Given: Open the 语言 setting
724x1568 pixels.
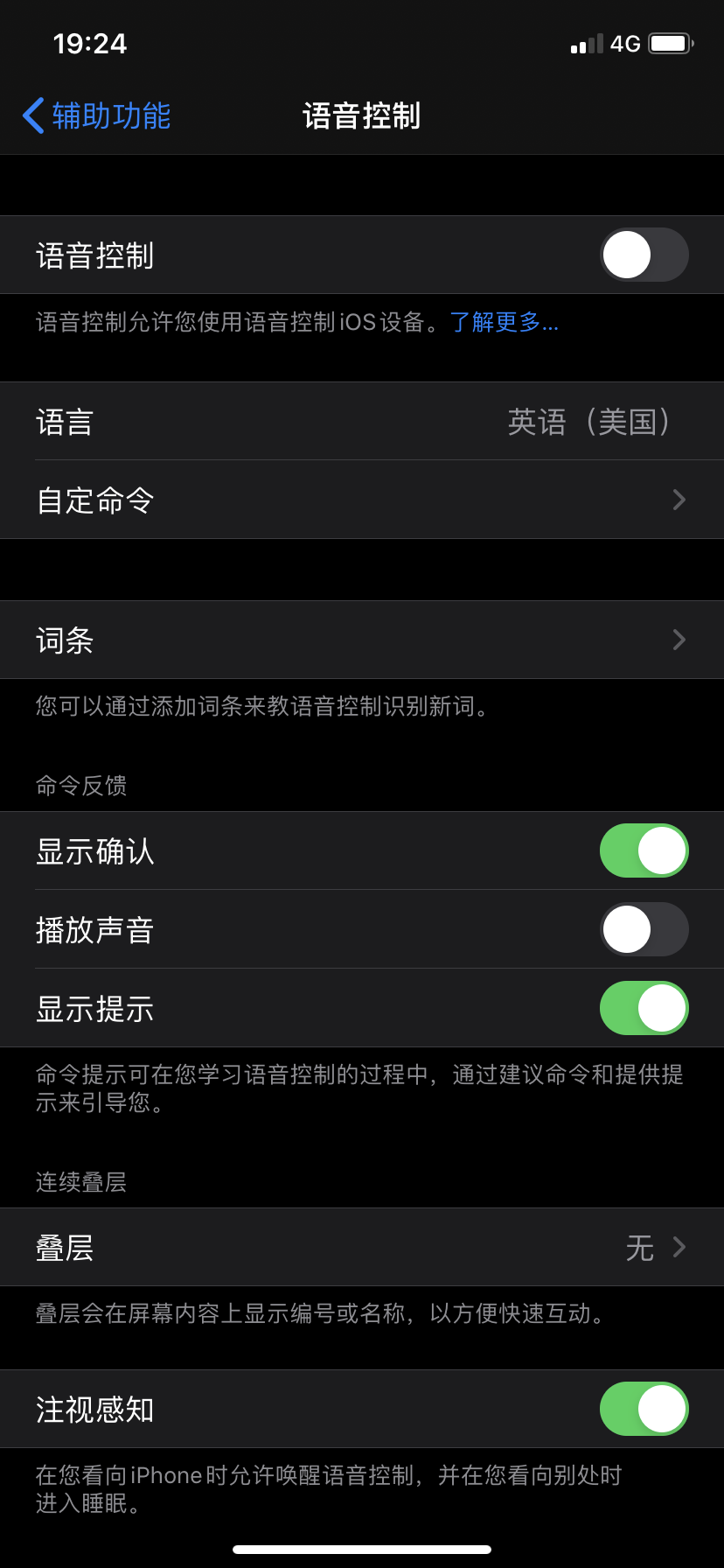Looking at the screenshot, I should click(x=362, y=422).
